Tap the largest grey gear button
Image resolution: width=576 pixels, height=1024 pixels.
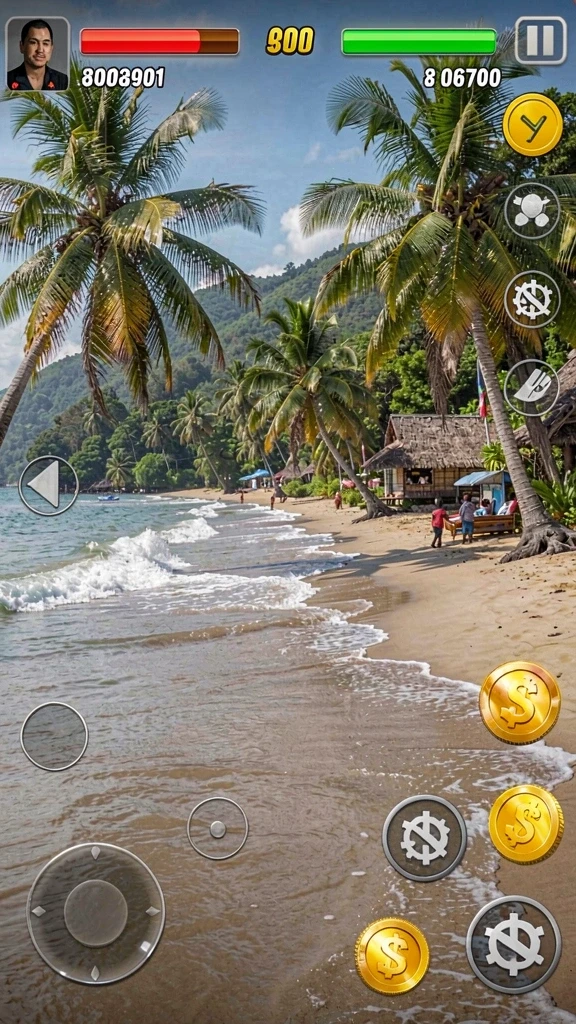pyautogui.click(x=513, y=944)
